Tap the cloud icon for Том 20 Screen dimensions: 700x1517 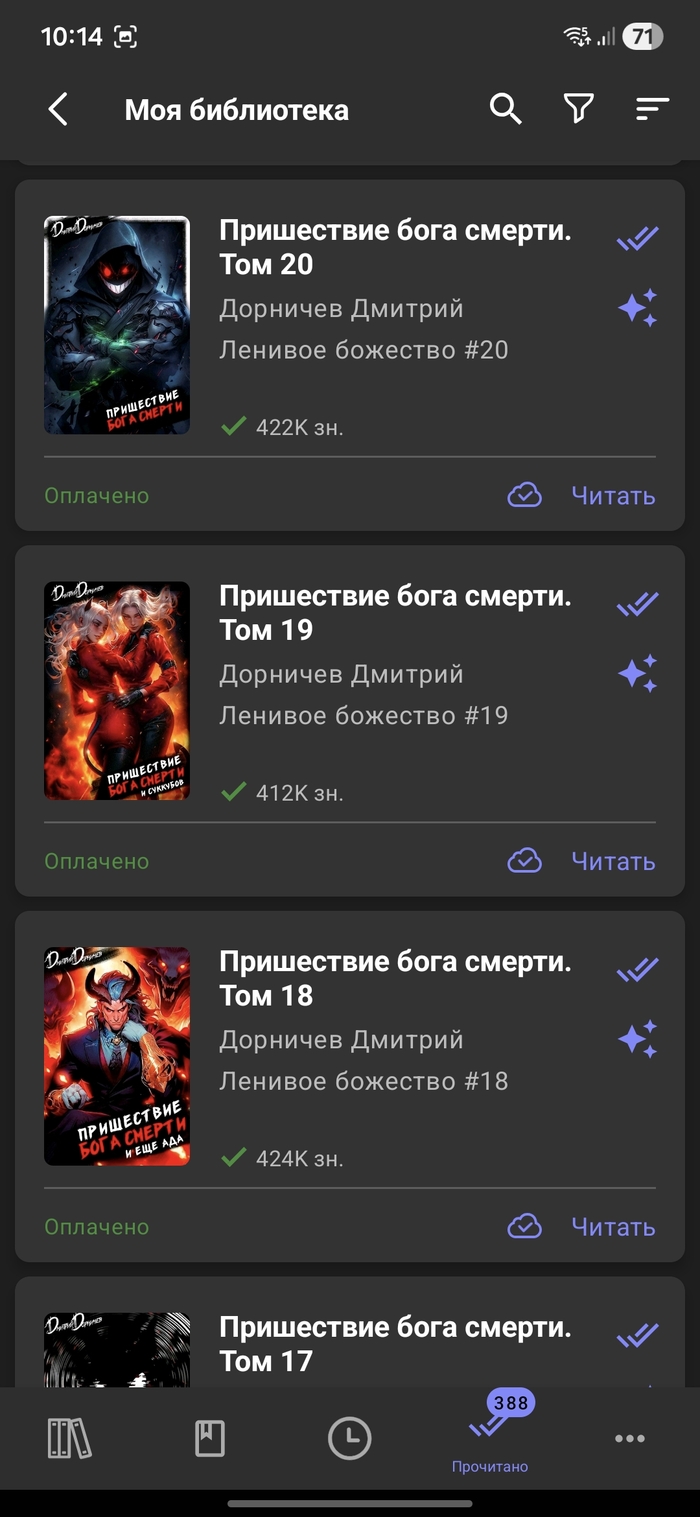[x=525, y=496]
